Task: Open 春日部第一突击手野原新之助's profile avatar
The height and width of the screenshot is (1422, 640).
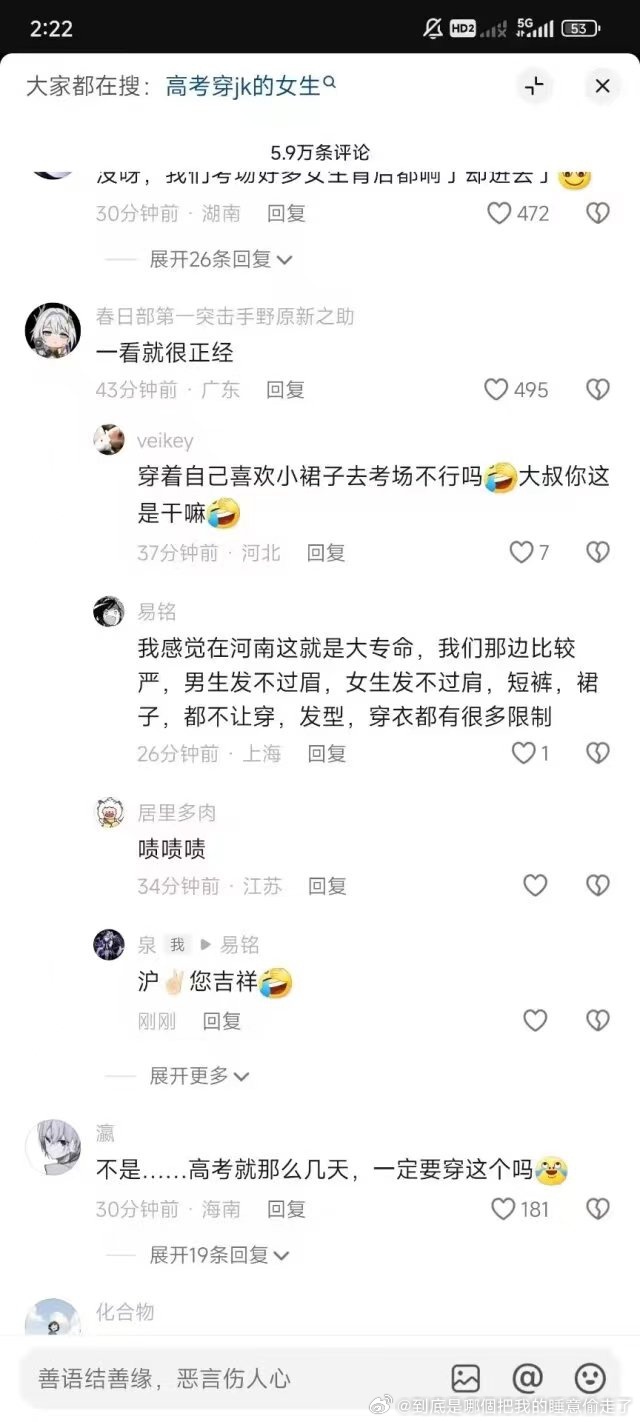Action: (52, 330)
